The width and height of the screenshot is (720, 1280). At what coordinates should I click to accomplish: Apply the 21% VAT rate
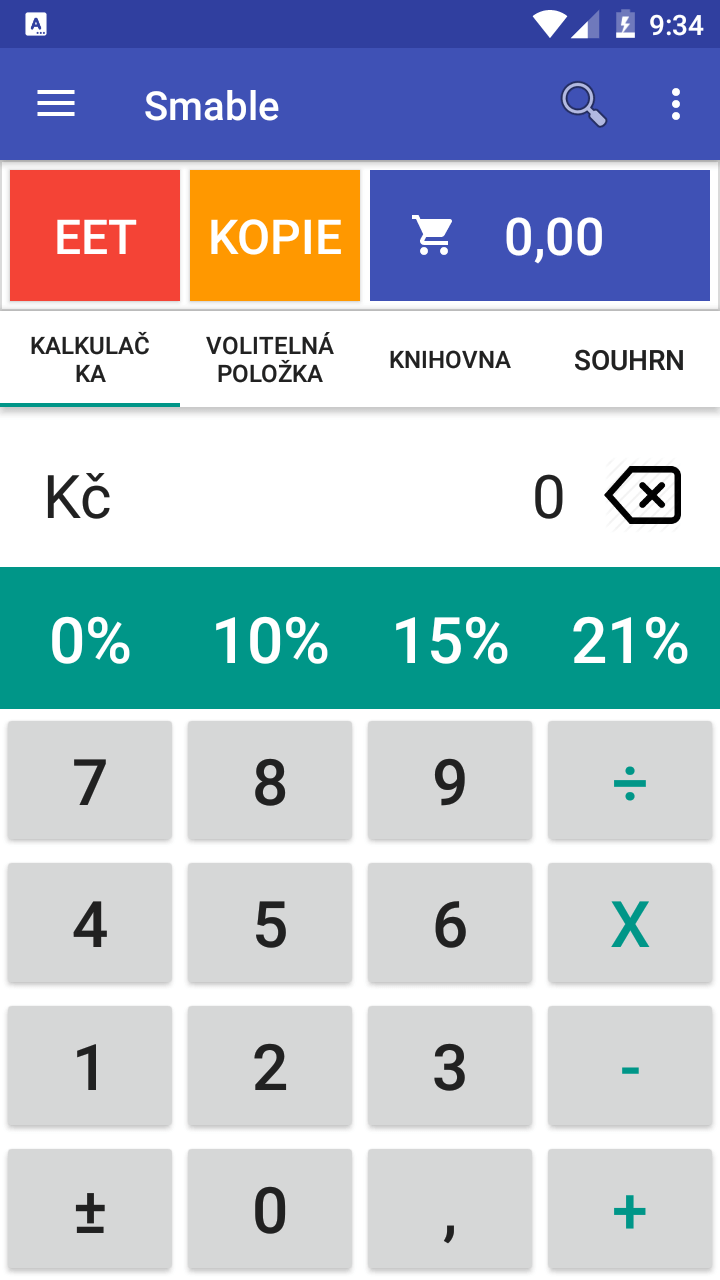pos(630,640)
